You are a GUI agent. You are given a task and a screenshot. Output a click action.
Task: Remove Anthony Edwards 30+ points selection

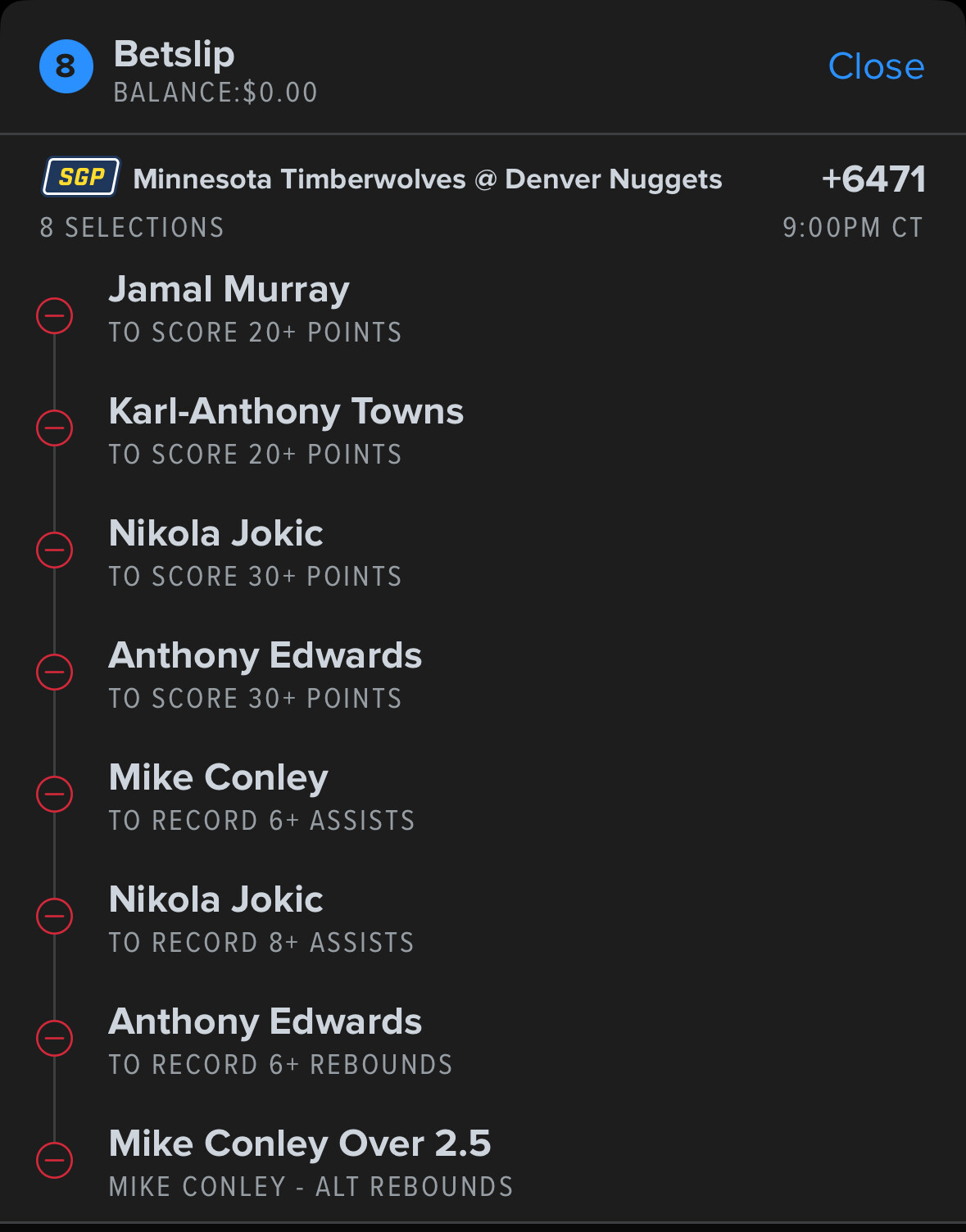pyautogui.click(x=55, y=672)
